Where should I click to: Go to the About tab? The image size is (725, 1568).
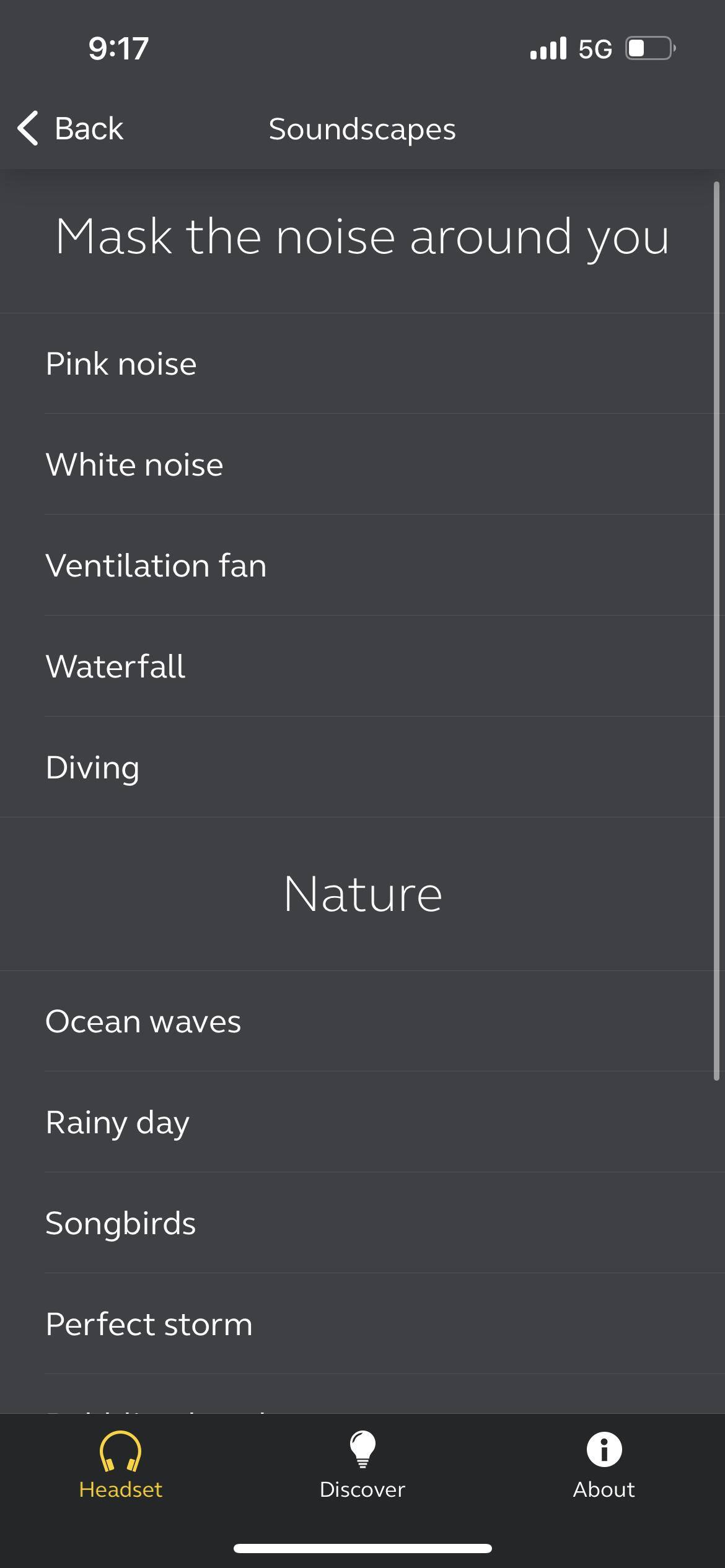[x=604, y=1465]
